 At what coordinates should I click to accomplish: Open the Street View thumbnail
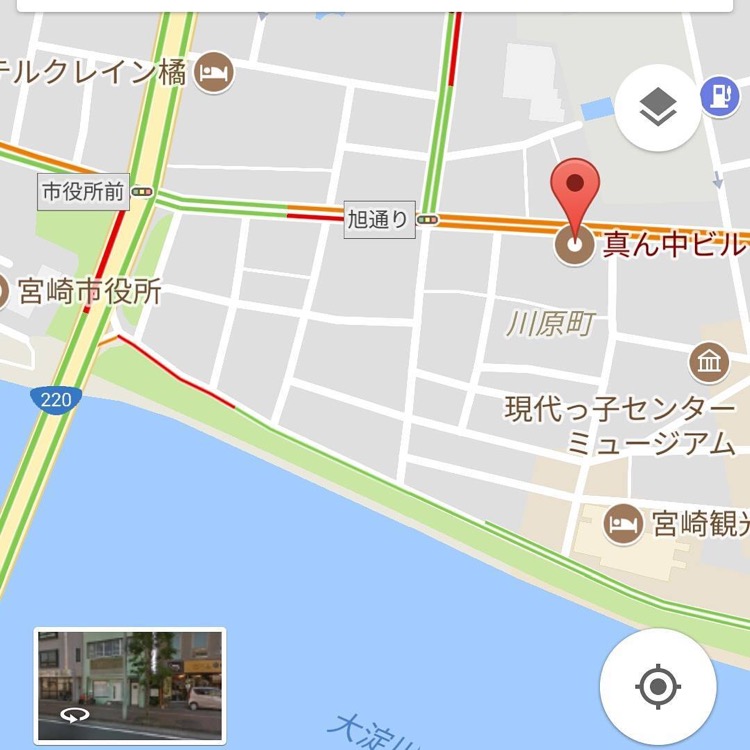[x=130, y=686]
